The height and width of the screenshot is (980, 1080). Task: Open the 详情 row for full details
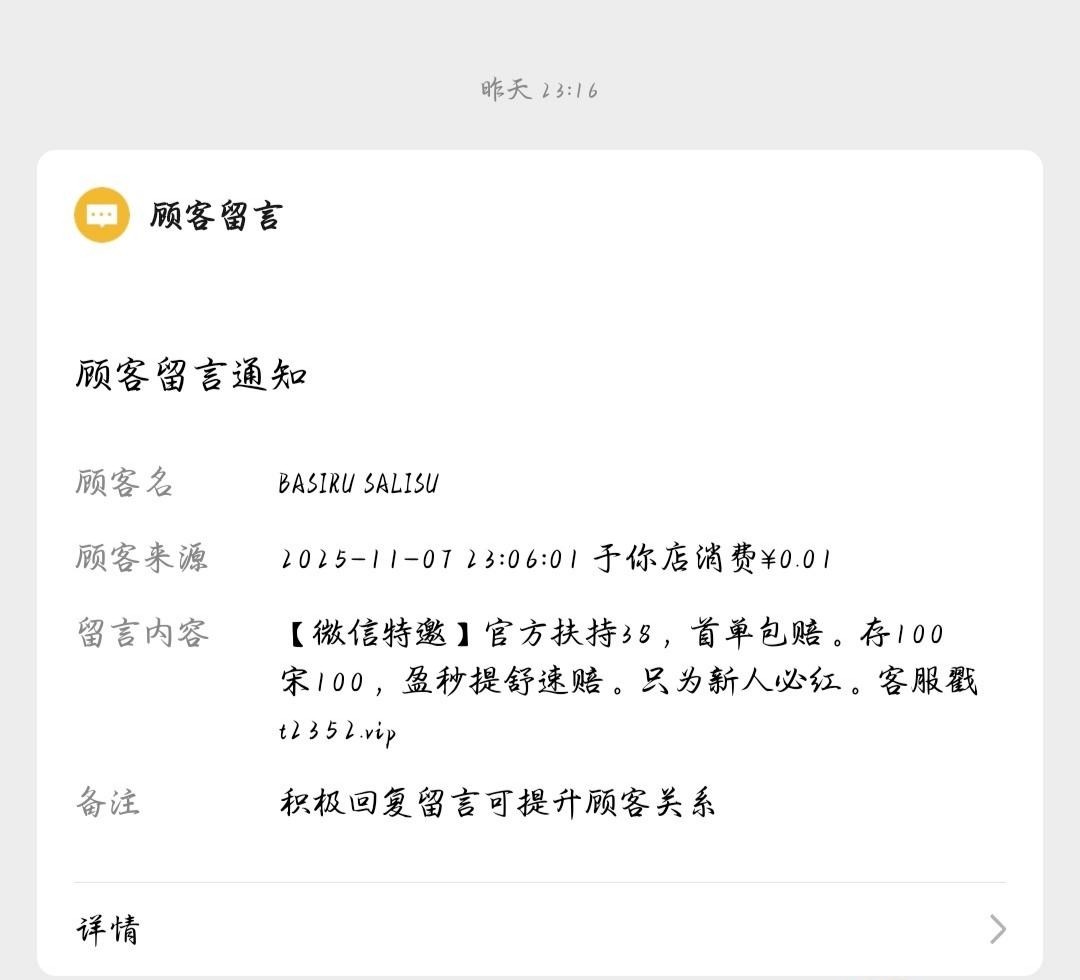(540, 930)
